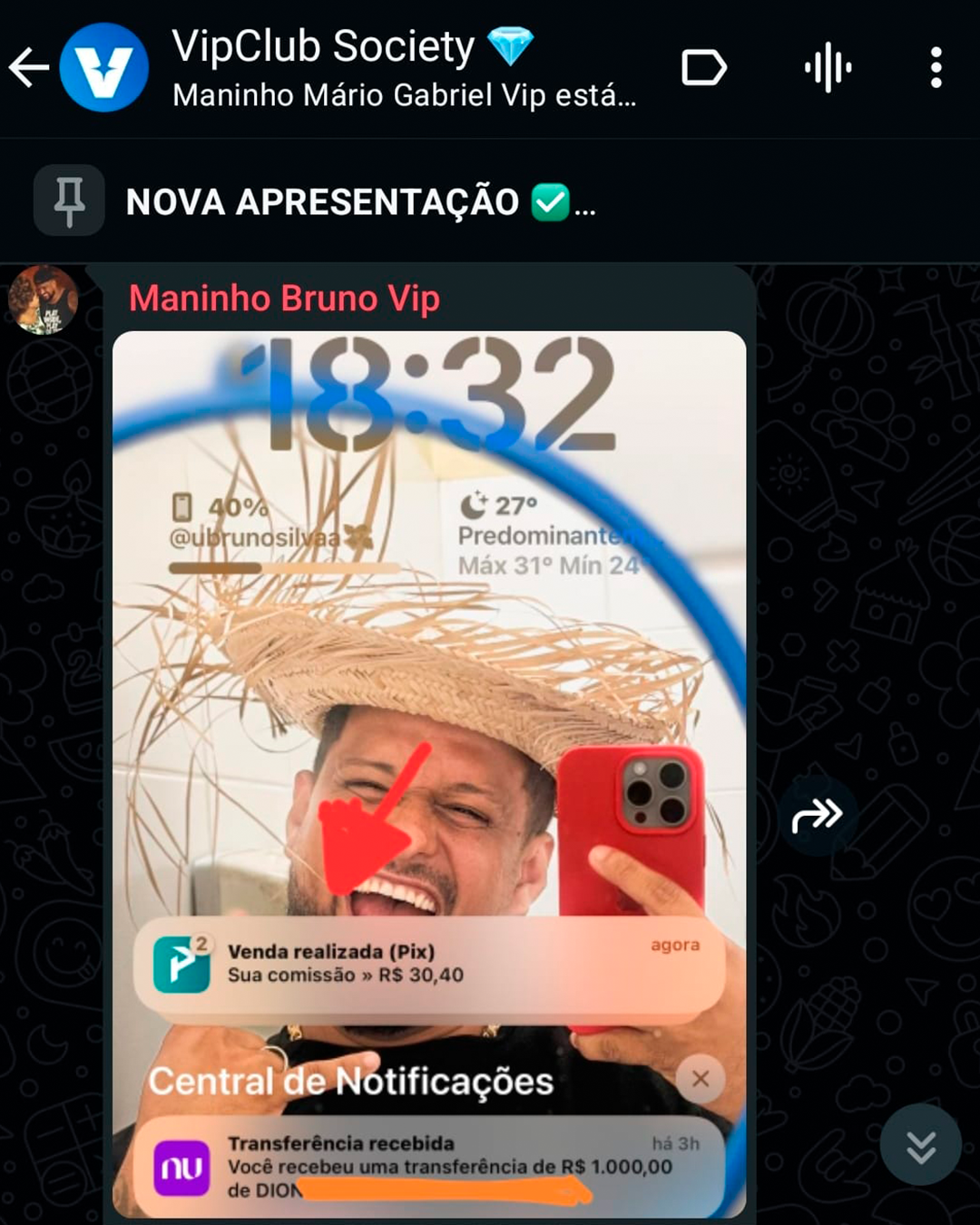Go back from the VipClub Society chat
The width and height of the screenshot is (980, 1225).
pyautogui.click(x=29, y=68)
